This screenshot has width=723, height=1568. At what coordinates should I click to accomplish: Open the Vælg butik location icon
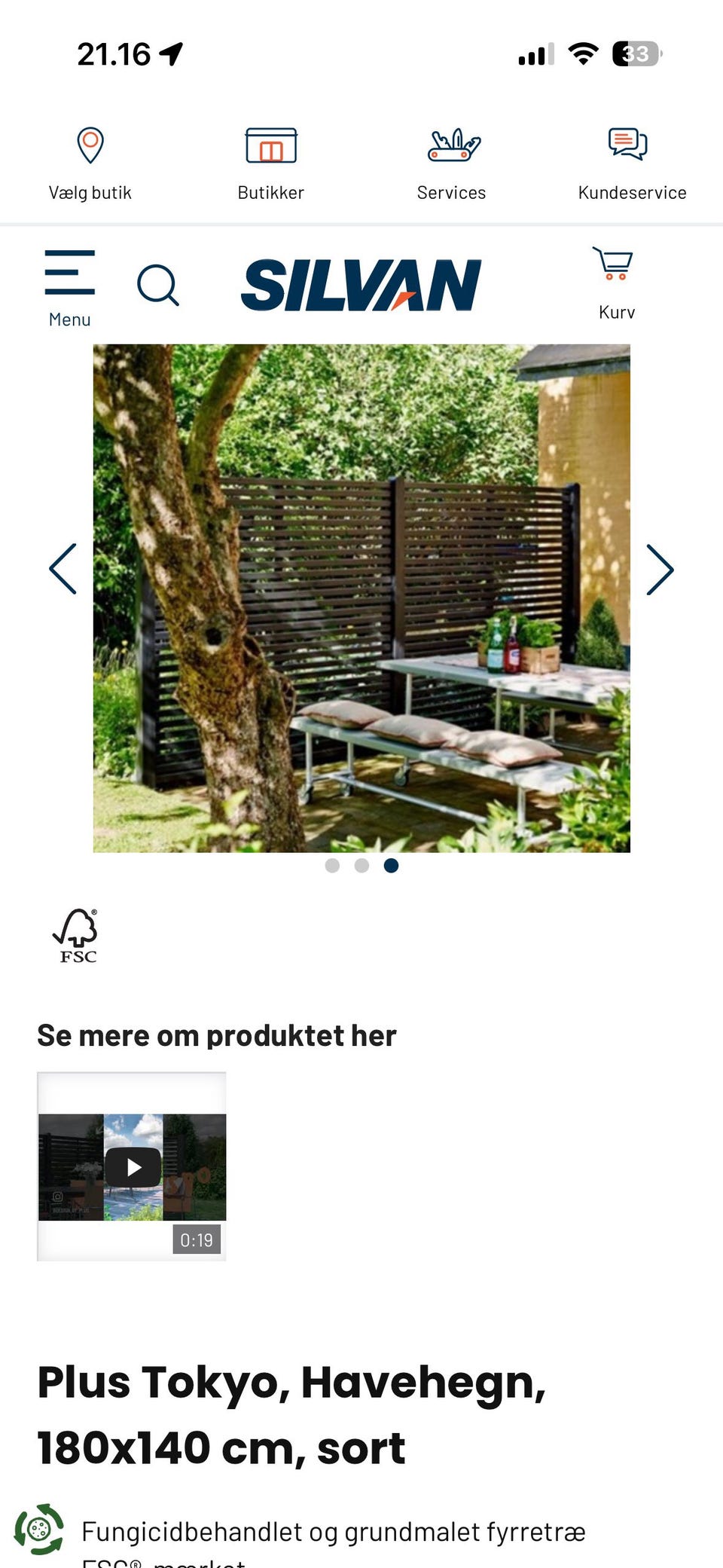pyautogui.click(x=90, y=145)
